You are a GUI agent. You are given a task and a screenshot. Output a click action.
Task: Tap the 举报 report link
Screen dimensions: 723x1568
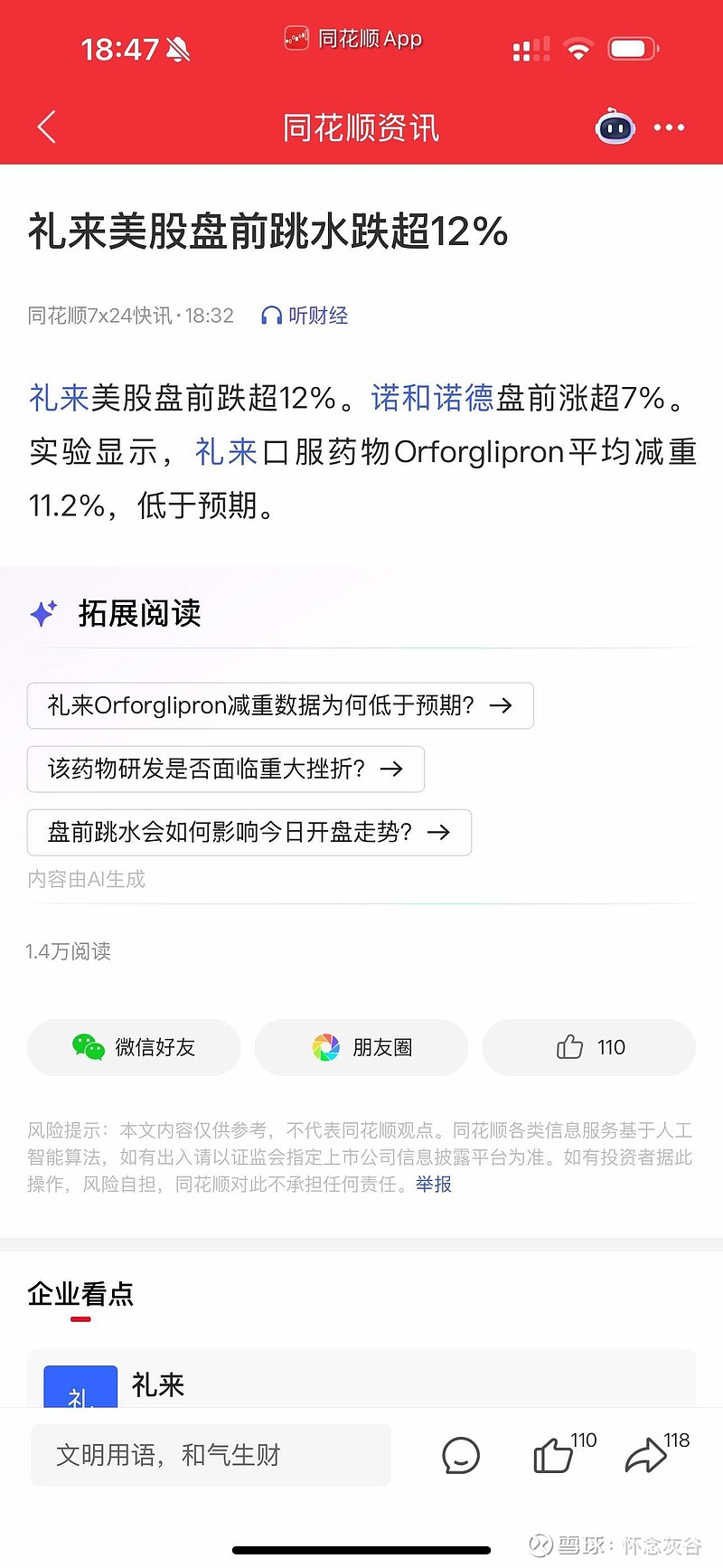pyautogui.click(x=433, y=1184)
